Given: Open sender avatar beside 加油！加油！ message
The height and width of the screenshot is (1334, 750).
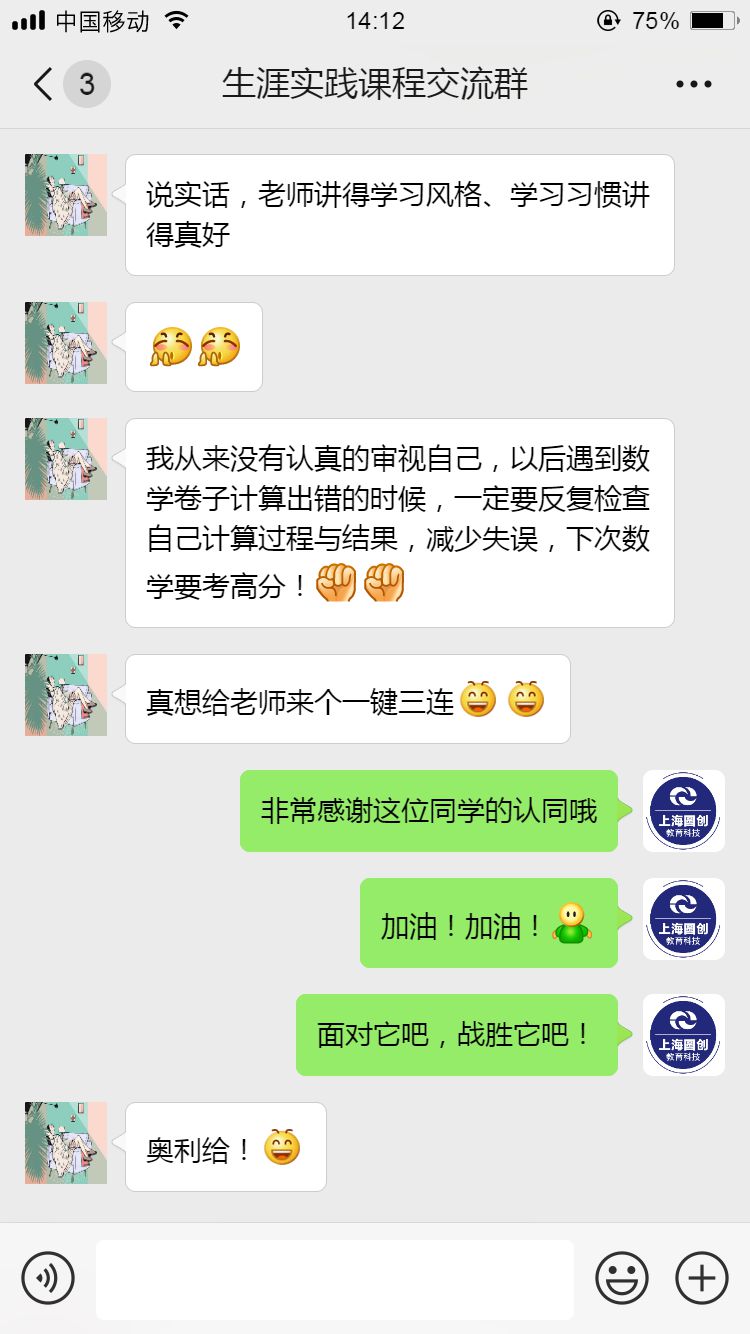Looking at the screenshot, I should pyautogui.click(x=683, y=919).
